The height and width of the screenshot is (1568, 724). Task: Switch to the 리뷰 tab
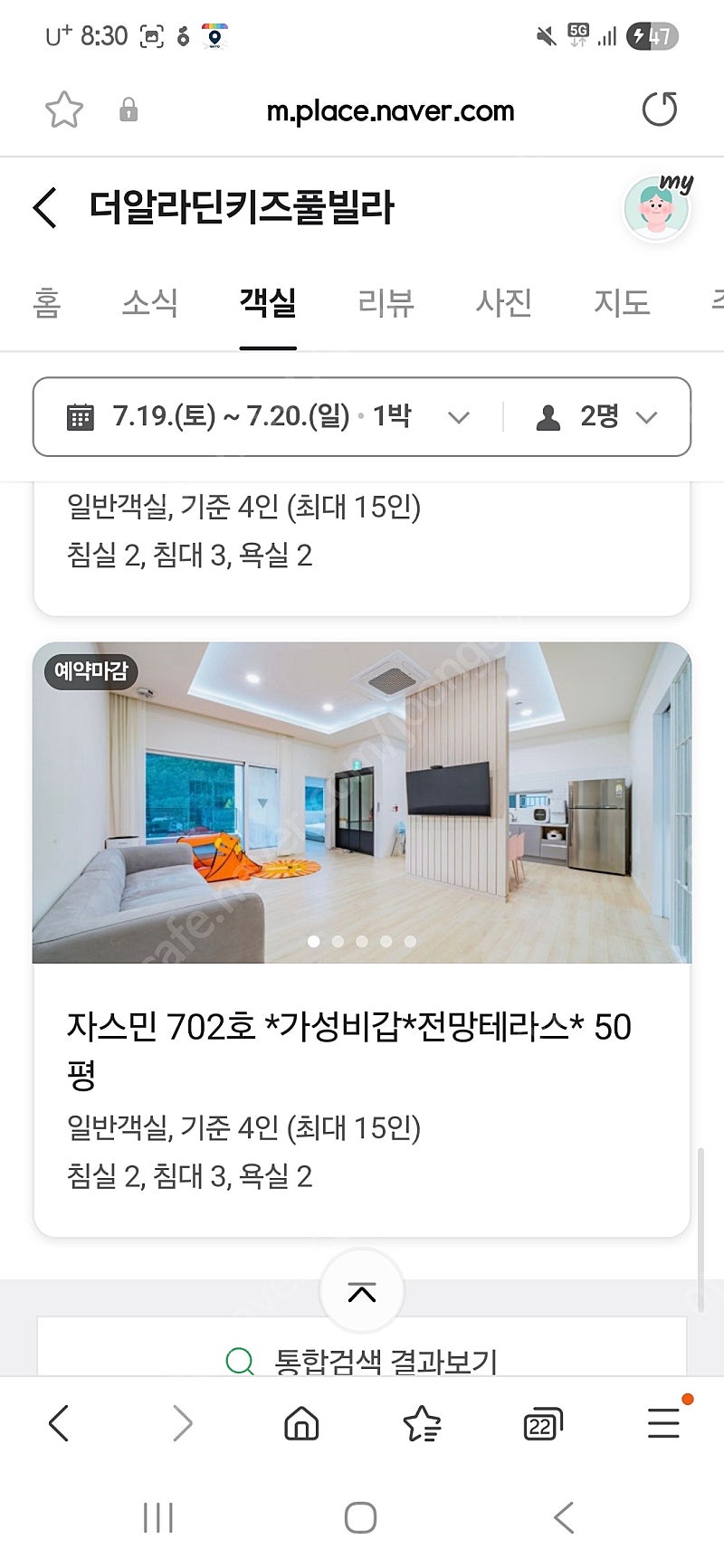[386, 302]
